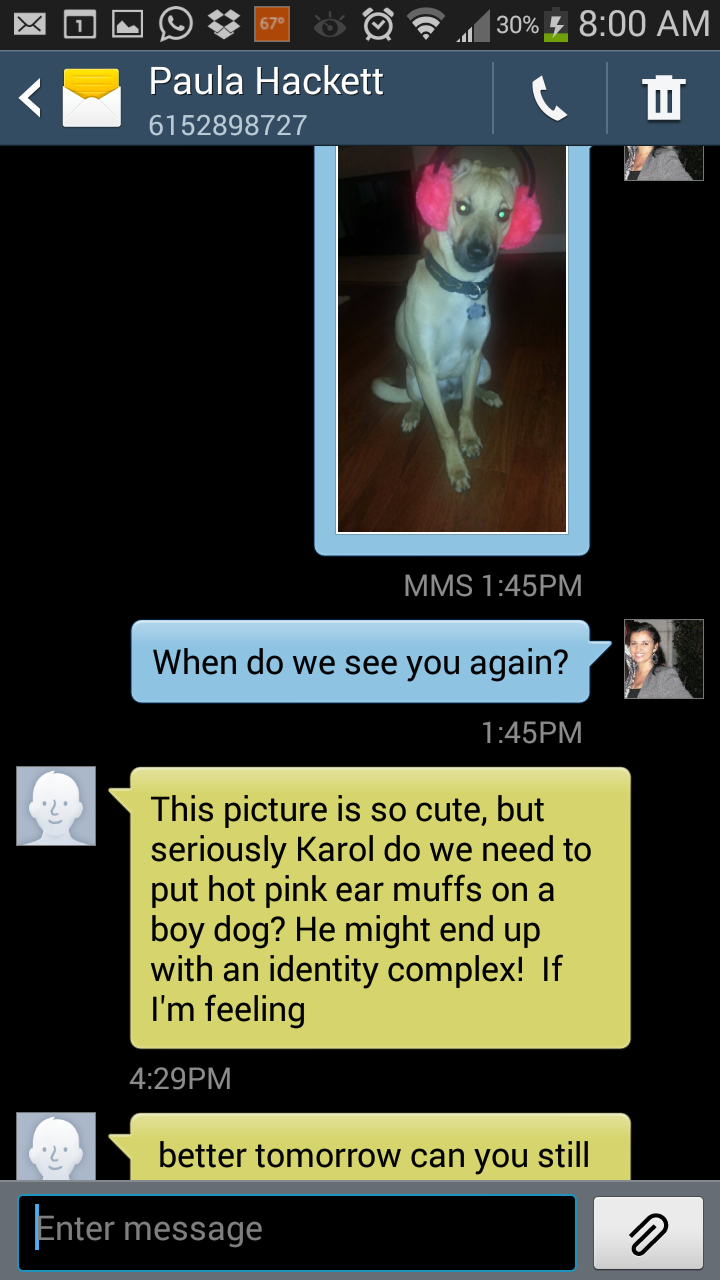This screenshot has width=720, height=1280.
Task: Attach a file with the paperclip button
Action: pos(648,1232)
